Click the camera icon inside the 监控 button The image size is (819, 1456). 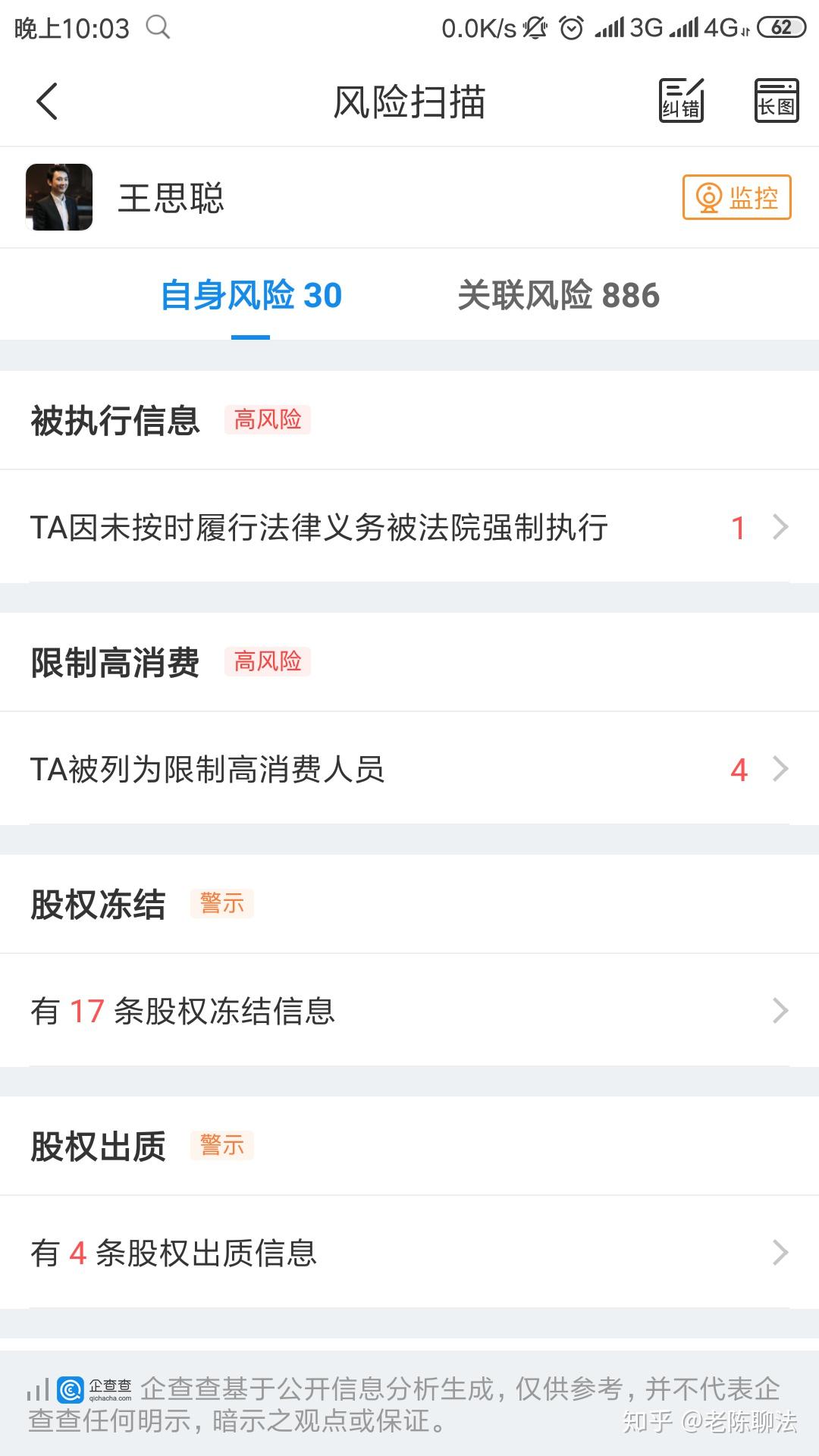708,197
